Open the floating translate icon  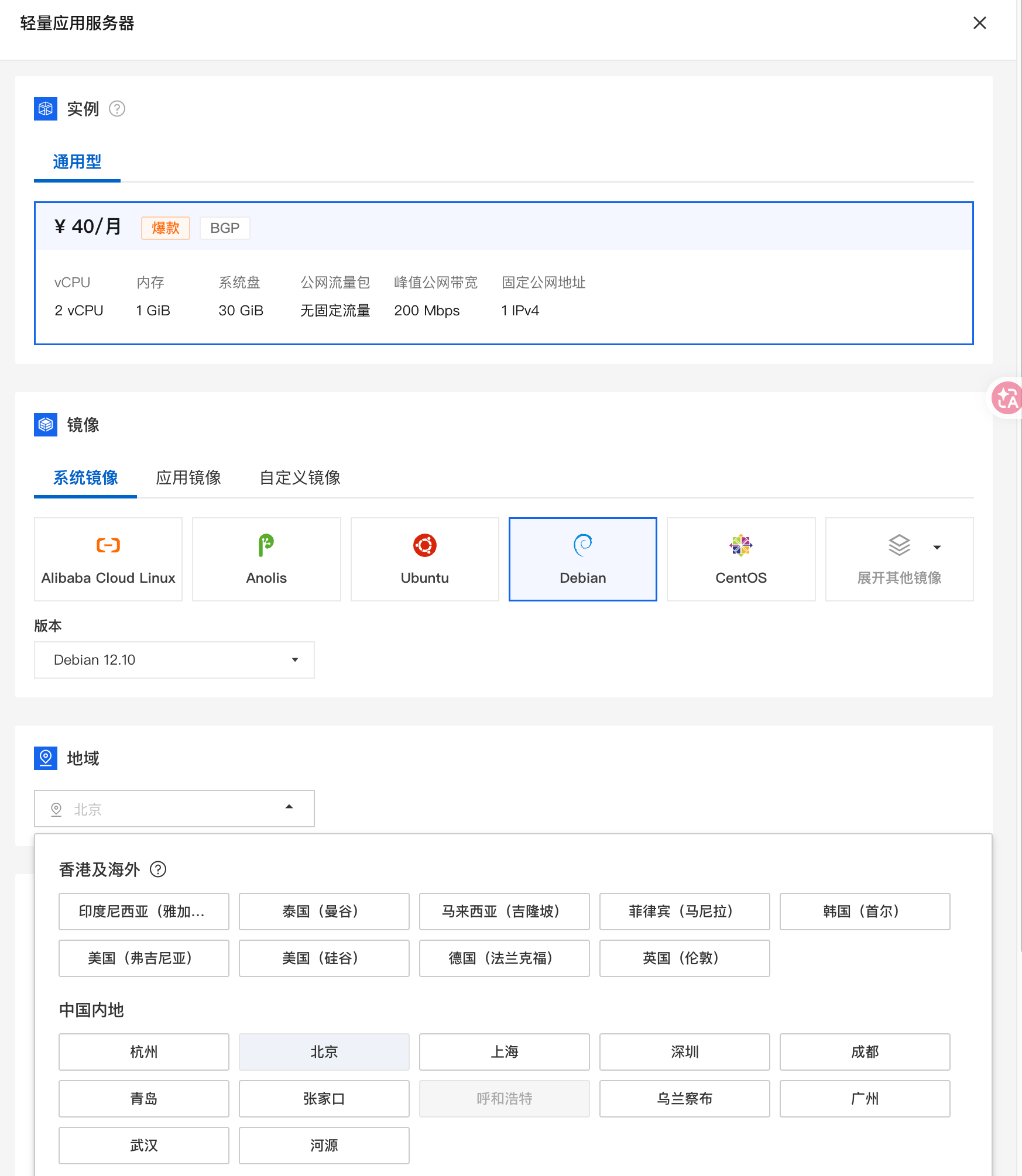1007,398
